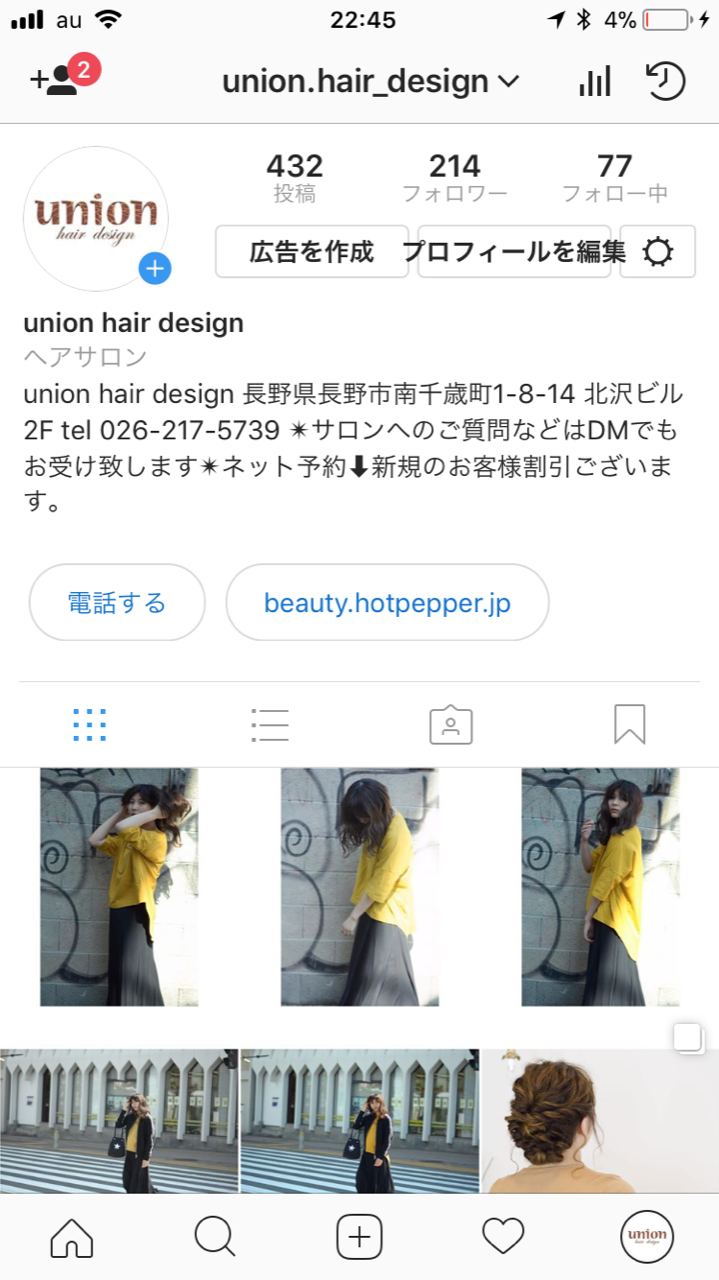This screenshot has width=719, height=1280.
Task: Expand the union.hair_design account switcher
Action: (x=371, y=81)
